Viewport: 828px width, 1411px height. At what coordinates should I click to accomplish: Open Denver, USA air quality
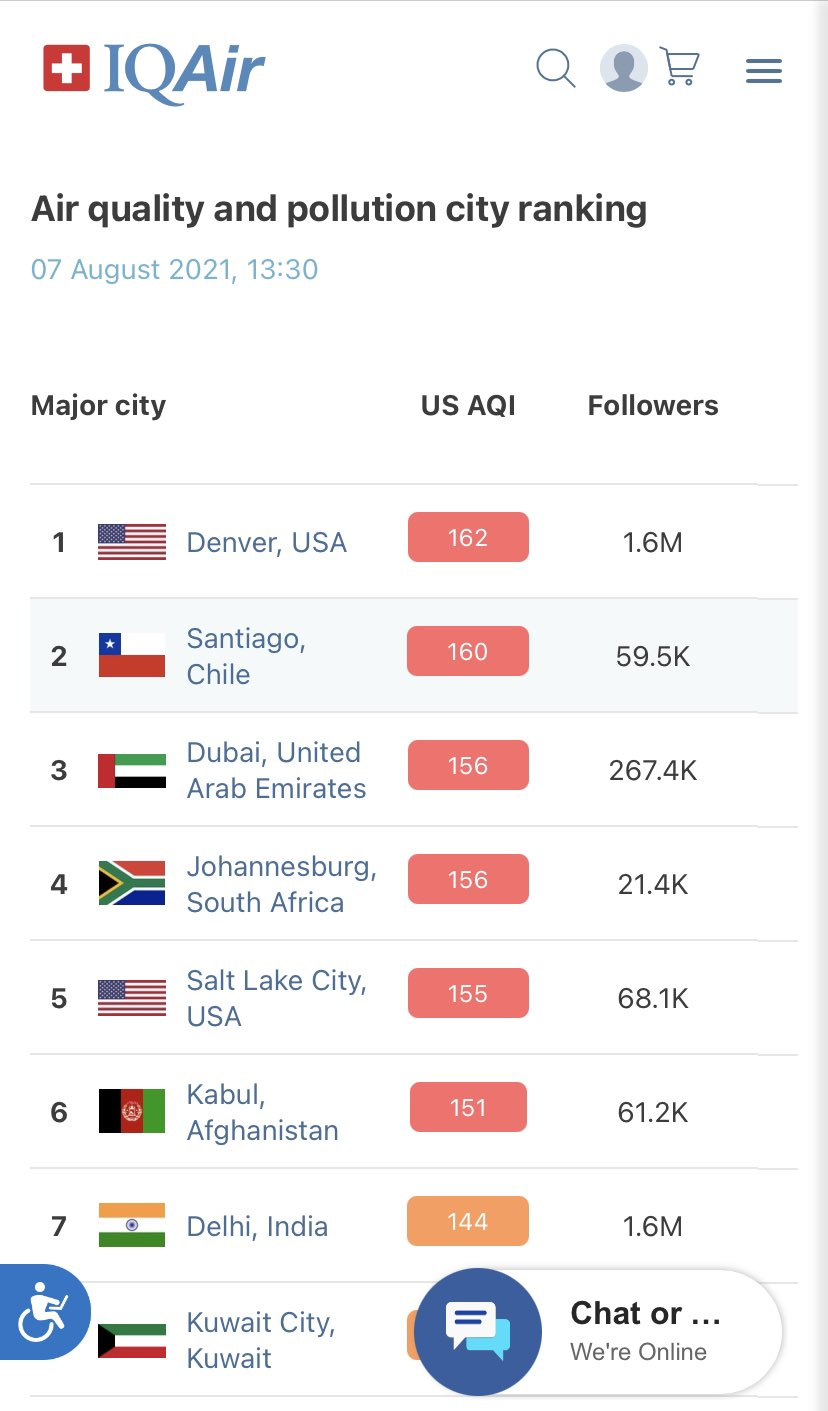[267, 543]
